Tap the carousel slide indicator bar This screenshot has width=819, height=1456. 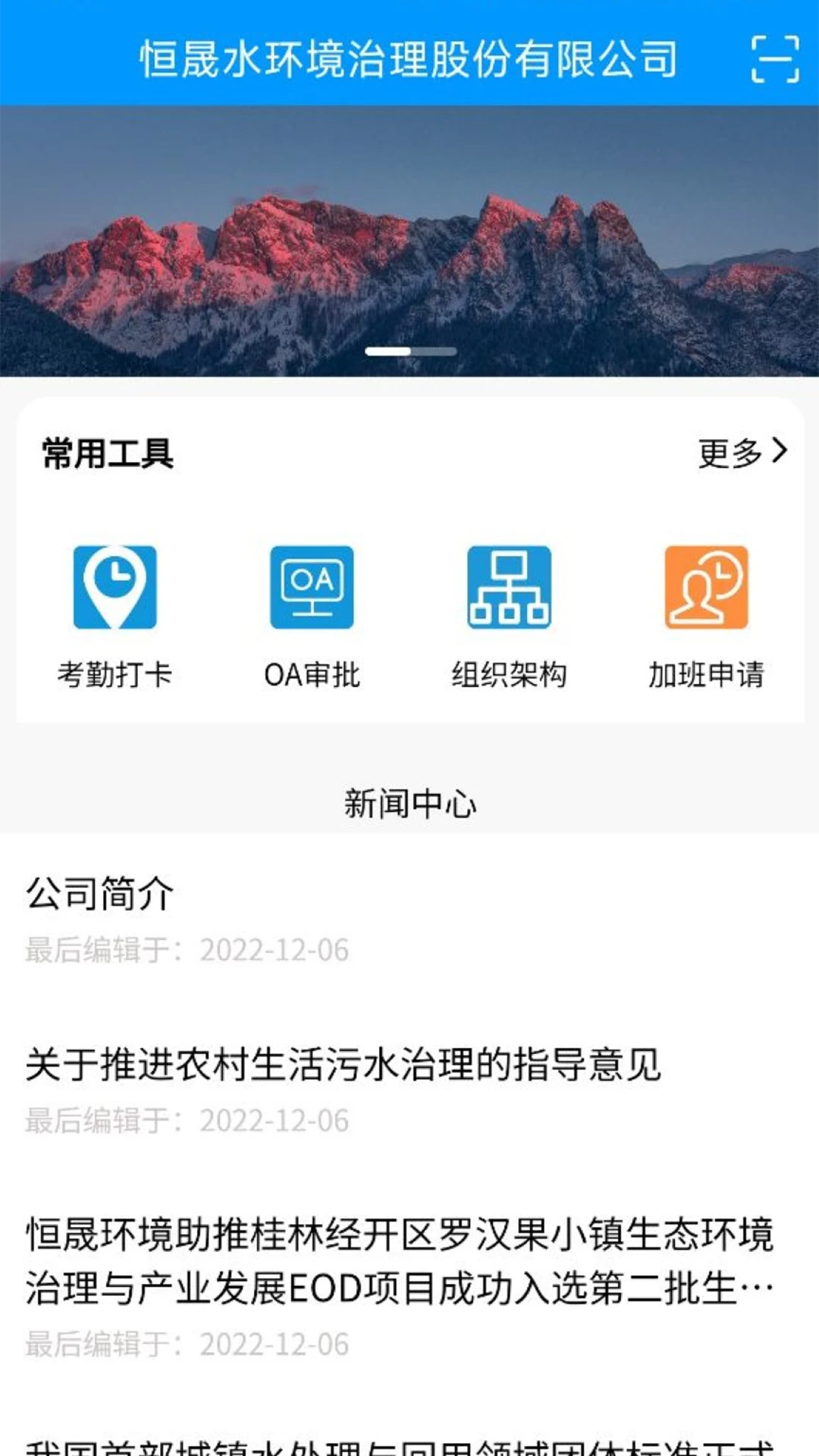(409, 350)
